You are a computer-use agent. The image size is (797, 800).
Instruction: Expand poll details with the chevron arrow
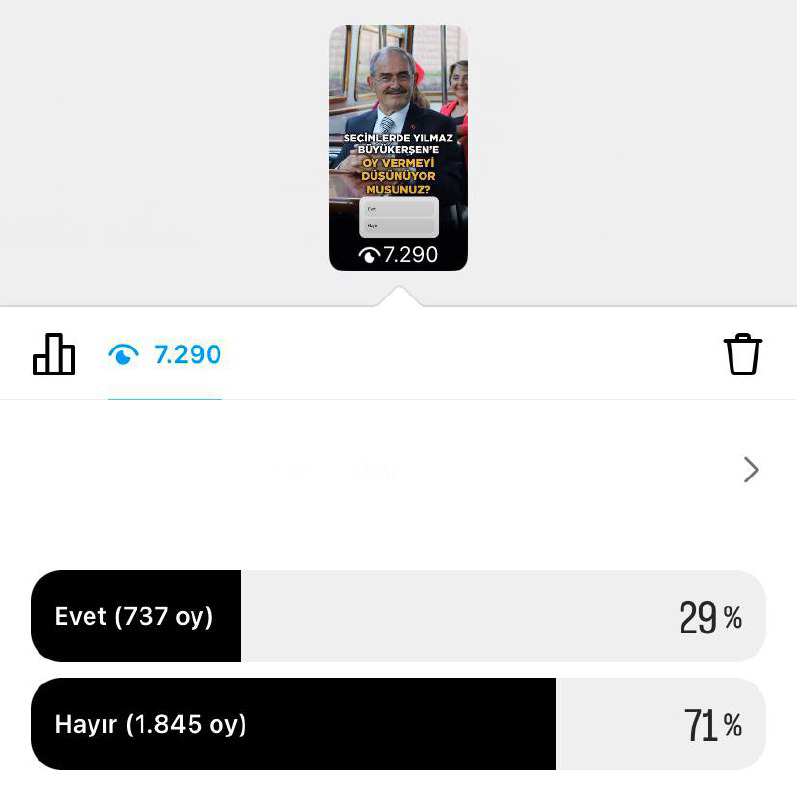coord(751,470)
